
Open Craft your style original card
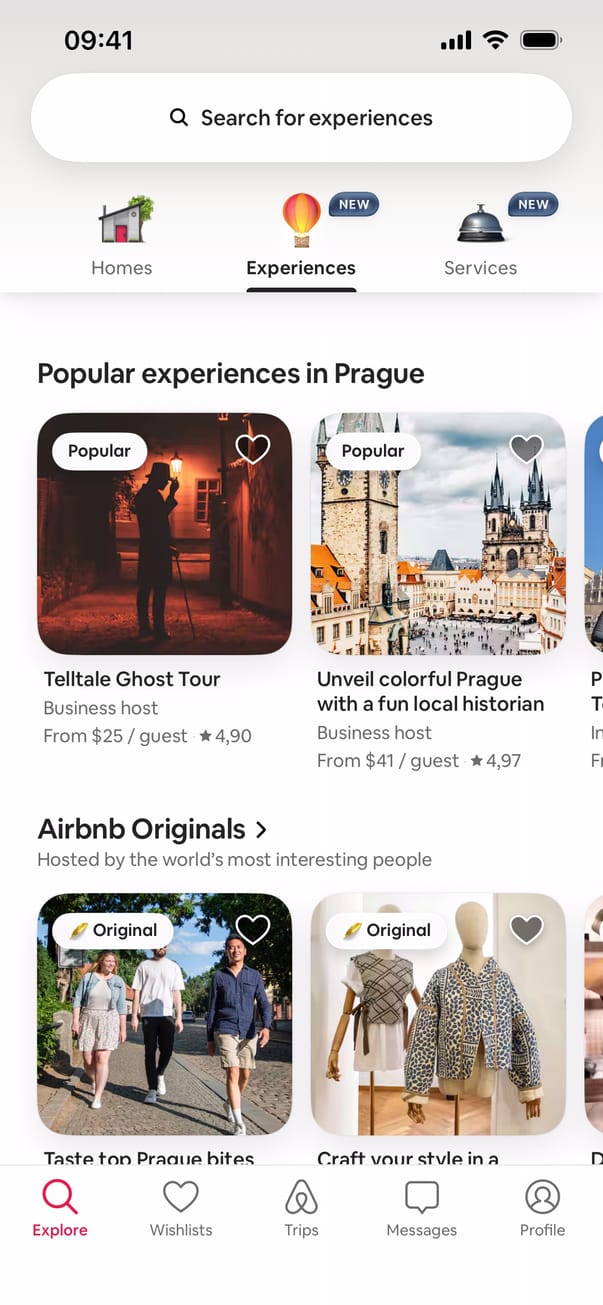pyautogui.click(x=438, y=1030)
